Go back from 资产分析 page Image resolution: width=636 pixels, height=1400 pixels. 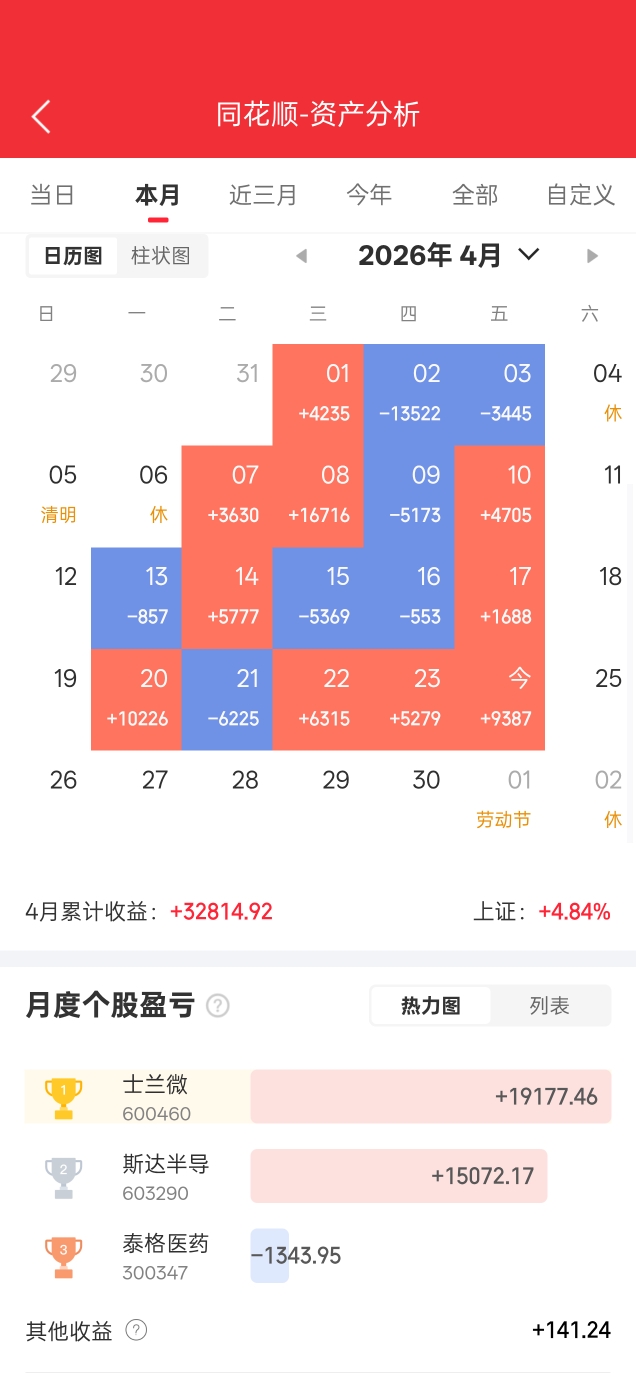pyautogui.click(x=41, y=116)
